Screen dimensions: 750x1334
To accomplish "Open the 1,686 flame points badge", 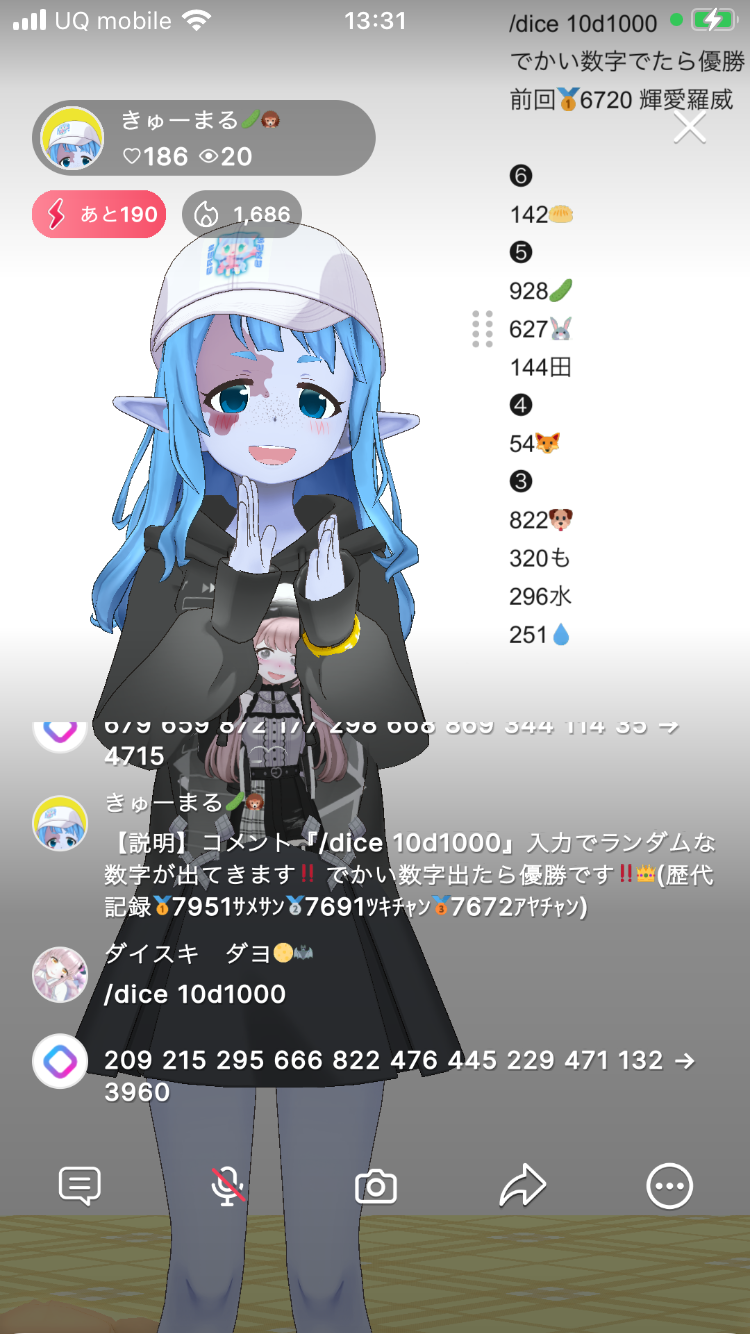I will click(x=242, y=214).
